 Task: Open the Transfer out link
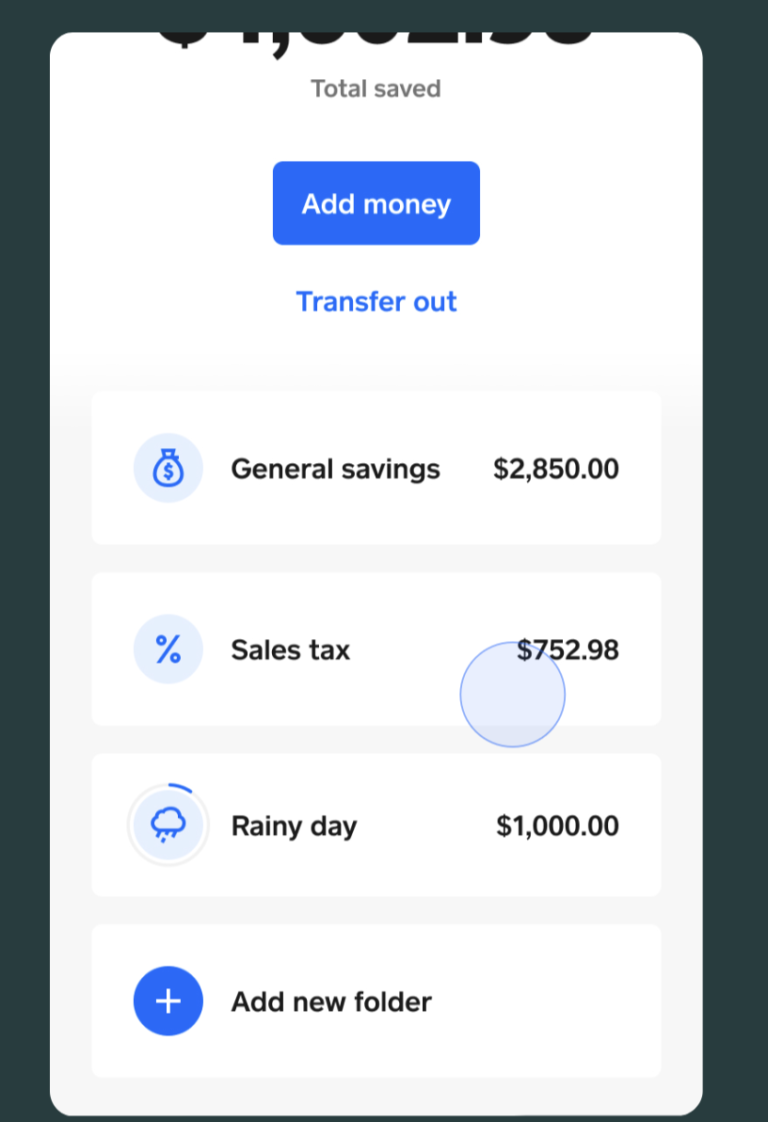tap(376, 301)
